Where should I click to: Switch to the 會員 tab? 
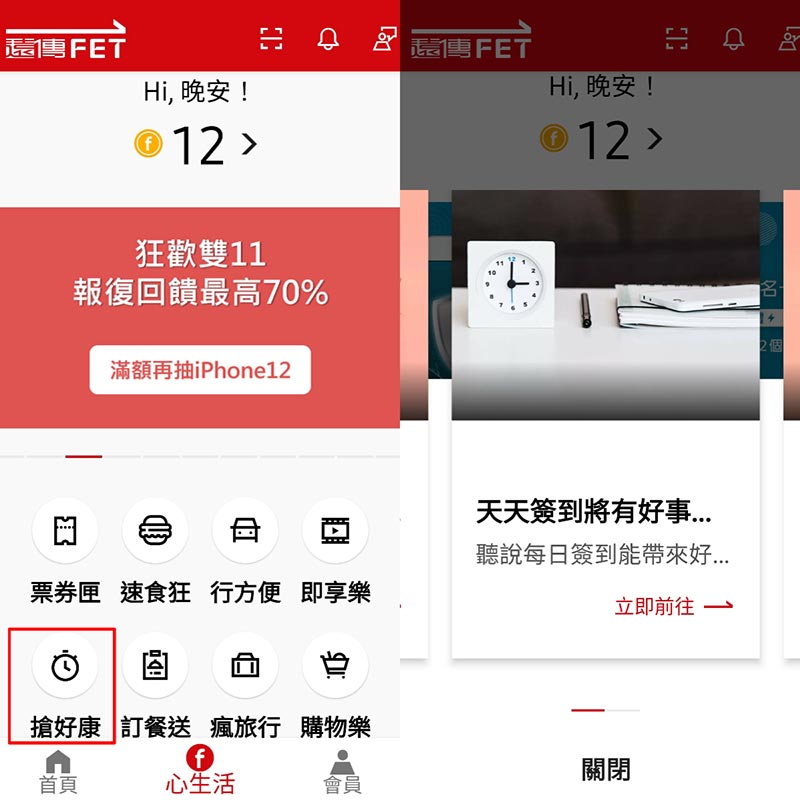click(x=342, y=772)
